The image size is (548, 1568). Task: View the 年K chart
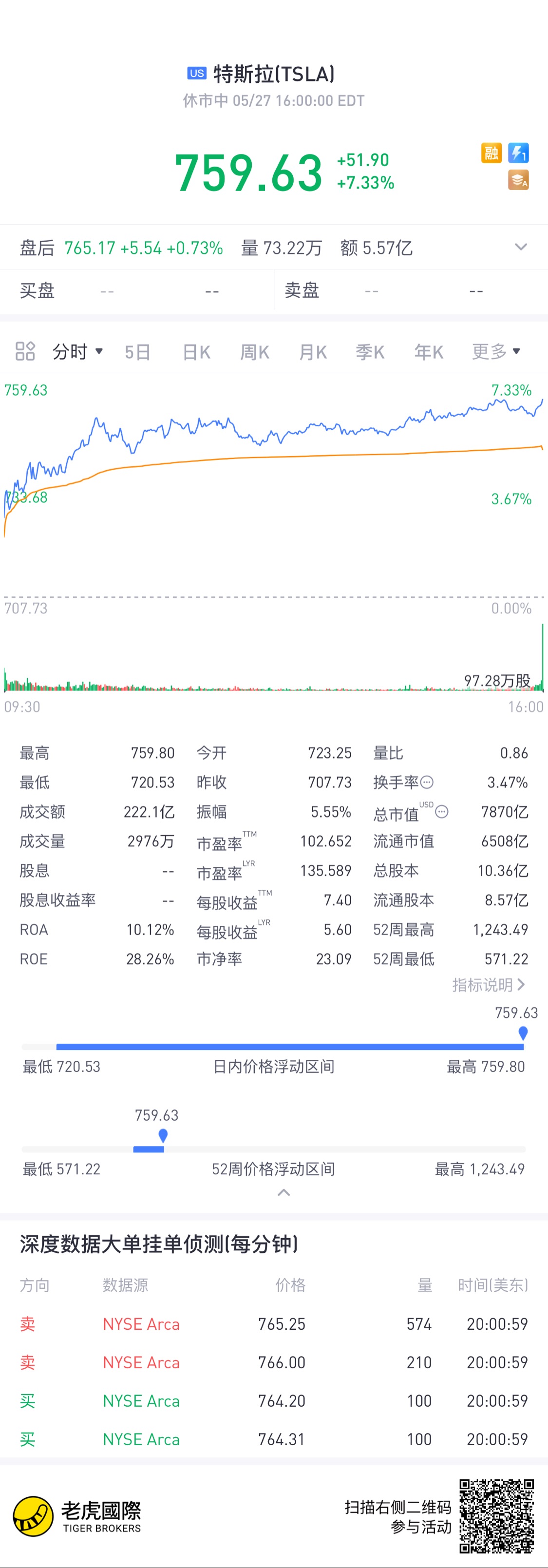429,352
